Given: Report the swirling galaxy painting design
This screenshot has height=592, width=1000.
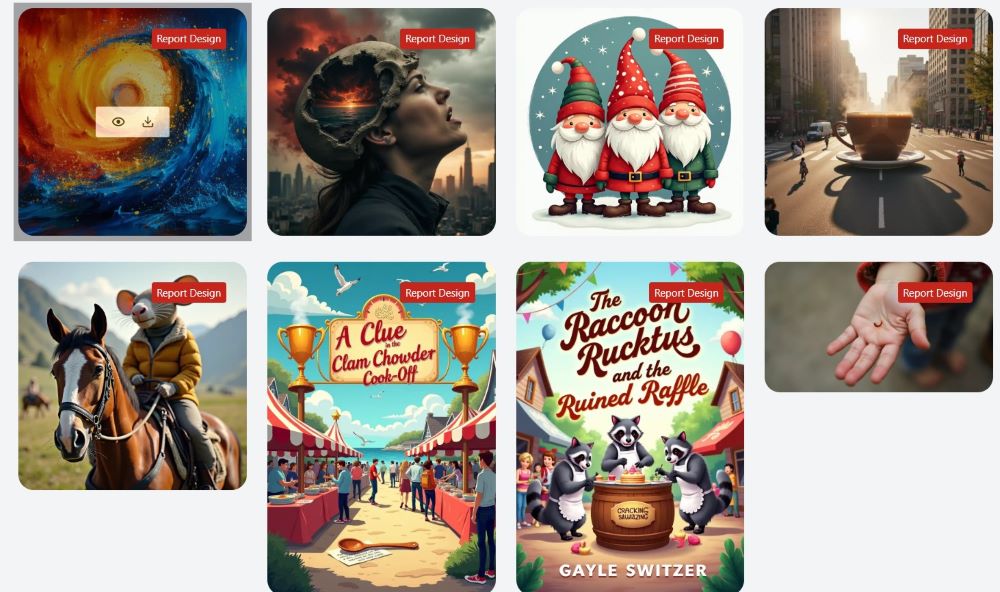Looking at the screenshot, I should tap(189, 39).
